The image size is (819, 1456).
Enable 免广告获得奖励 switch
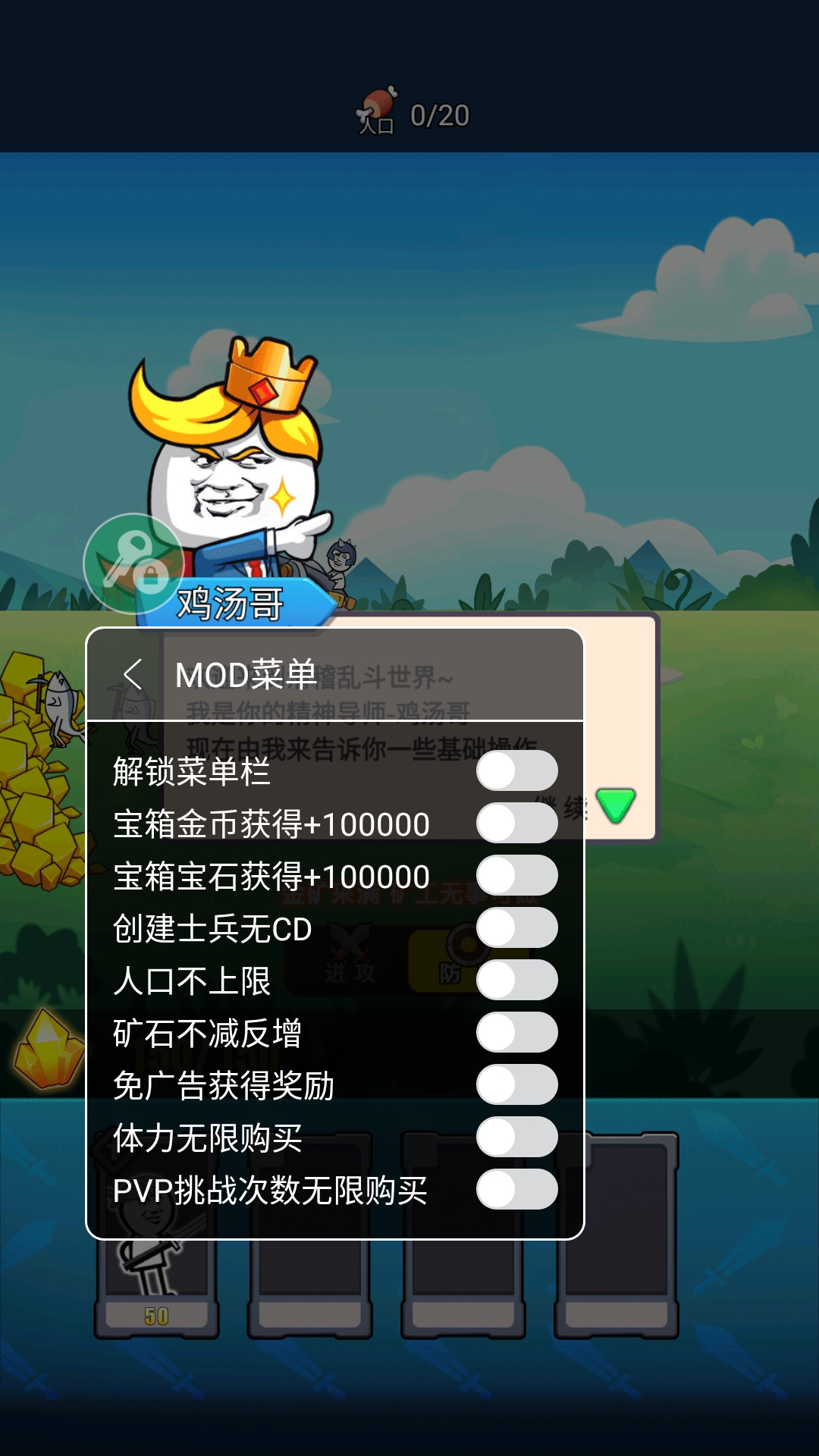(516, 1085)
